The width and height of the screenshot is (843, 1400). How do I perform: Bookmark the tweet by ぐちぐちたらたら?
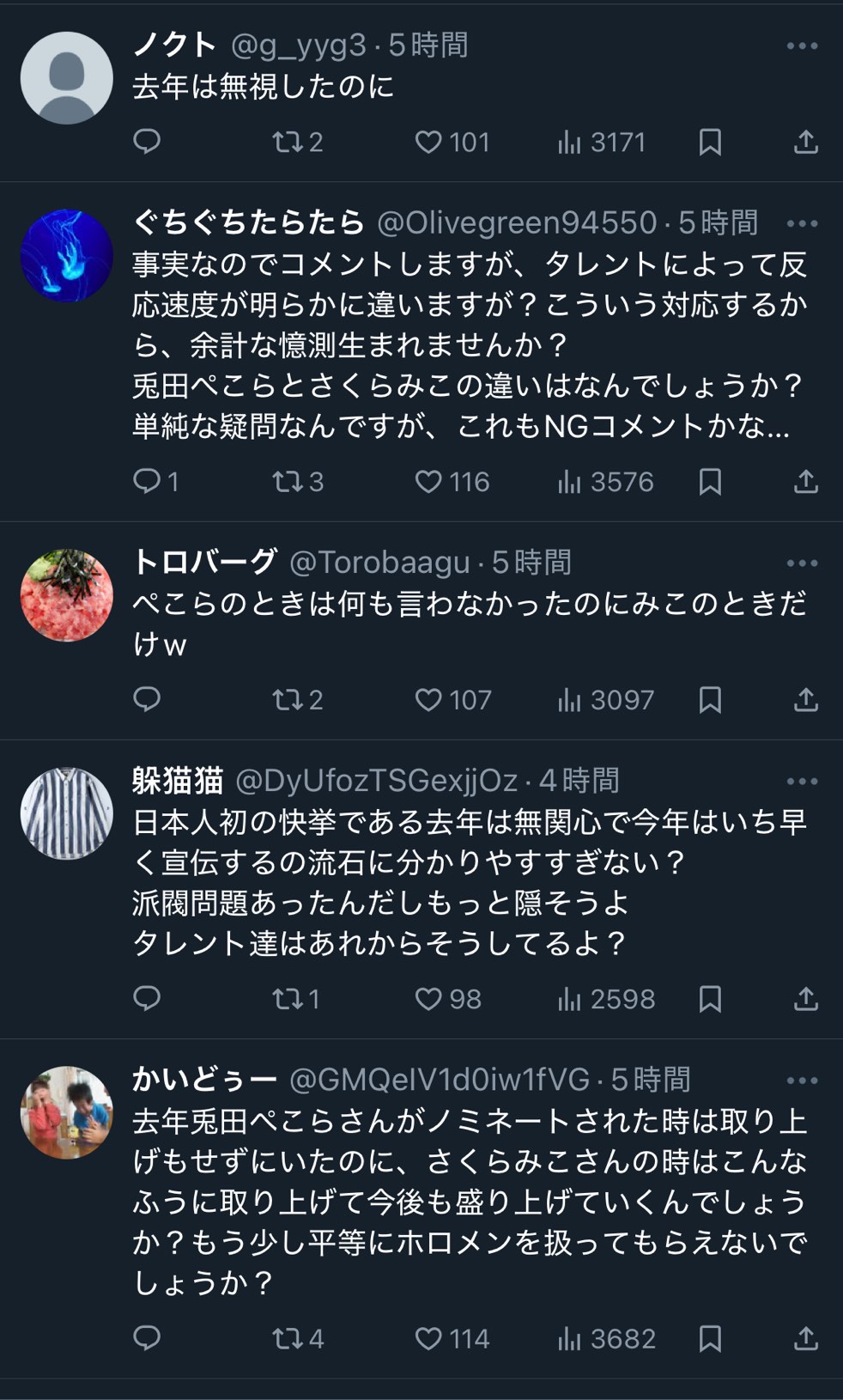710,482
